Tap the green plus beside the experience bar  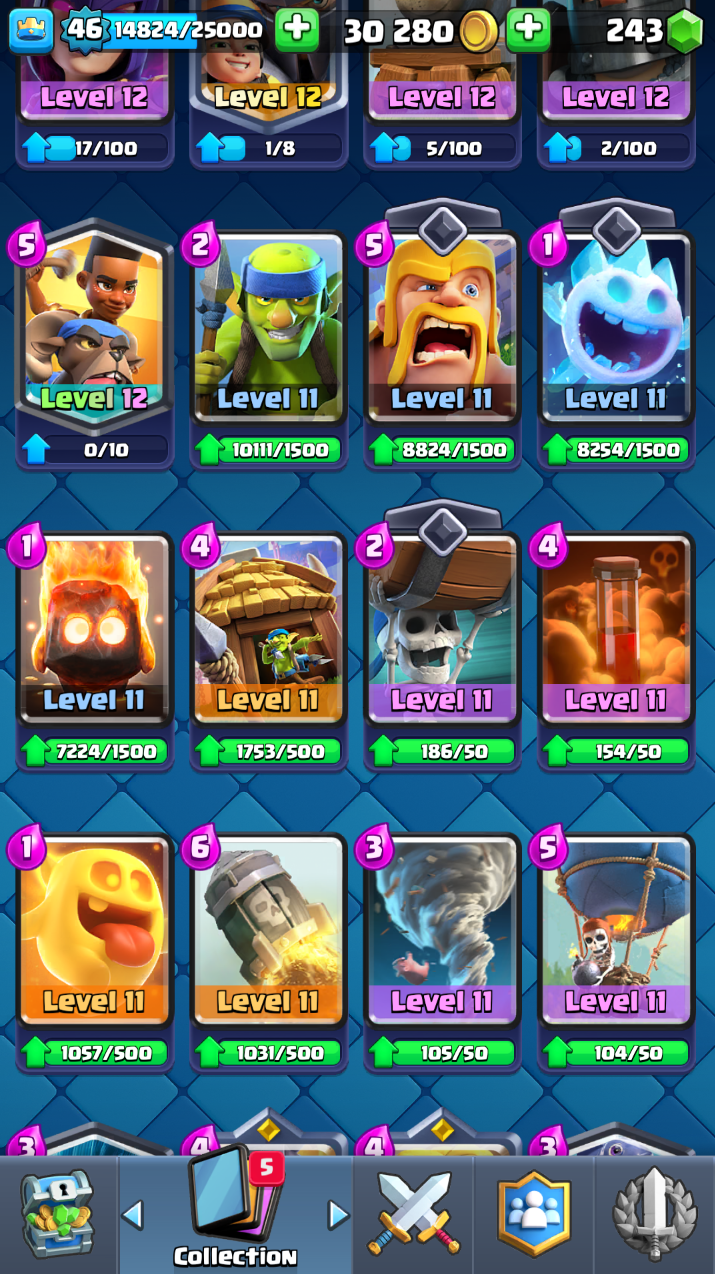[297, 31]
